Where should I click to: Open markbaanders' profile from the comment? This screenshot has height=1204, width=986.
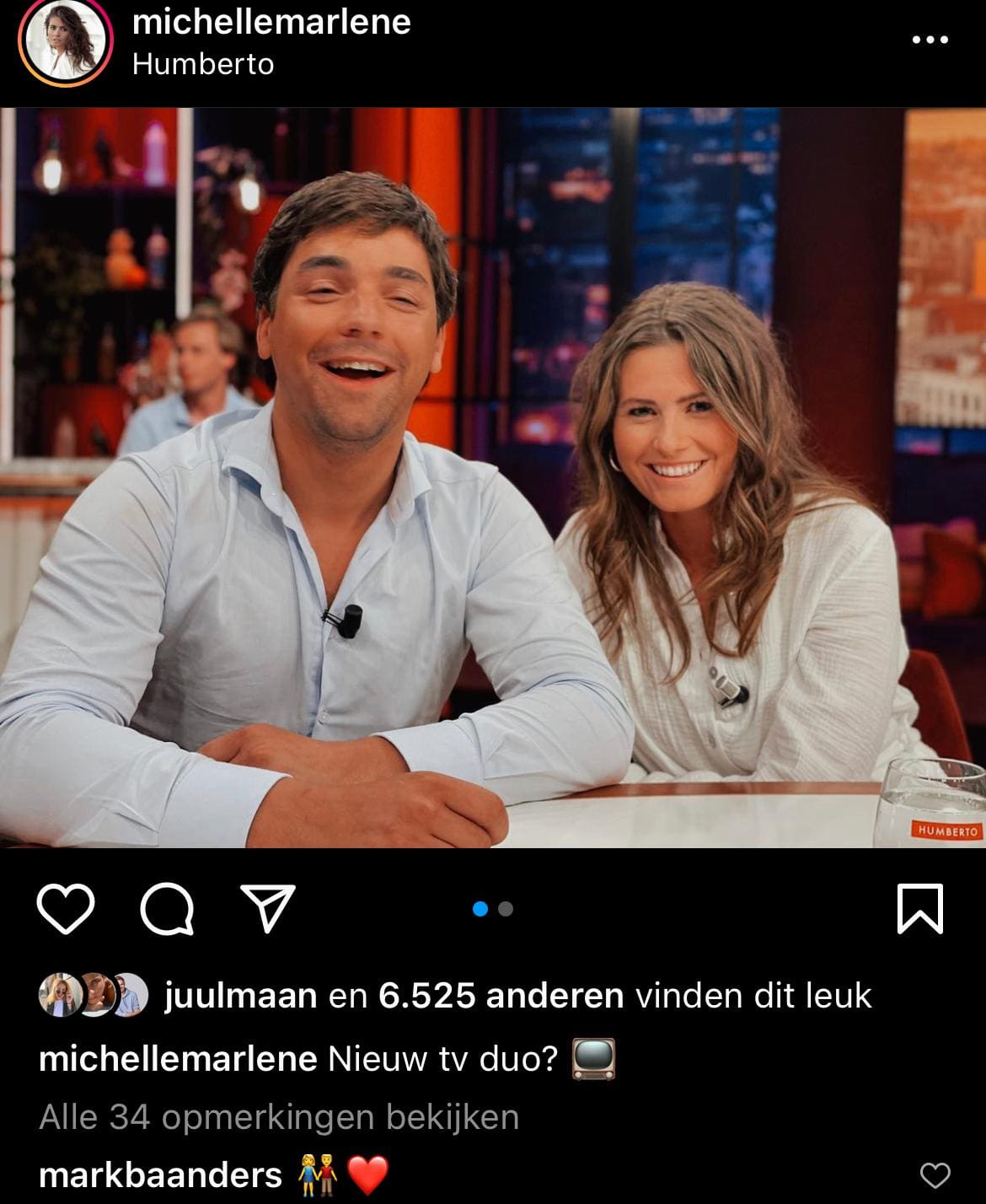pyautogui.click(x=160, y=1174)
